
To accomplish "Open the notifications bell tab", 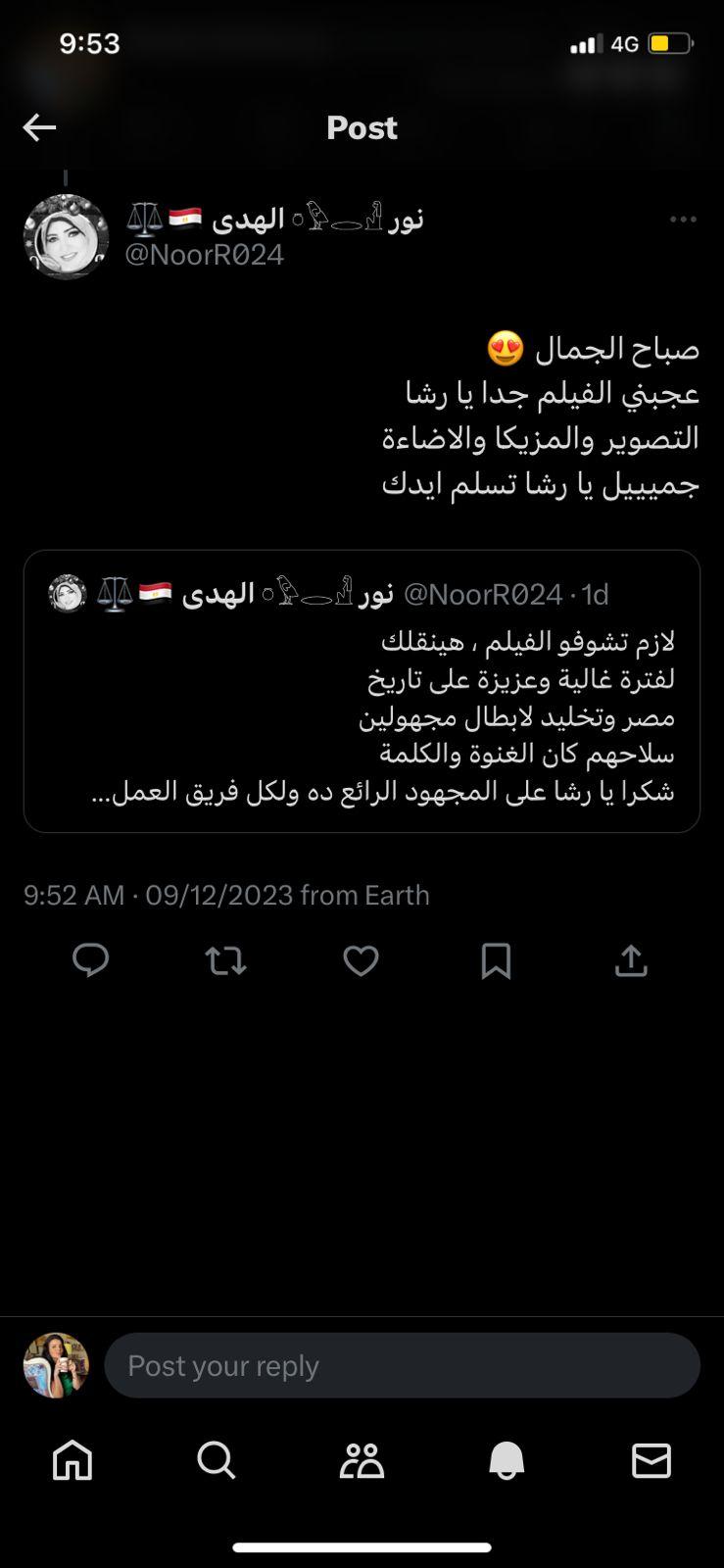I will coord(507,1460).
